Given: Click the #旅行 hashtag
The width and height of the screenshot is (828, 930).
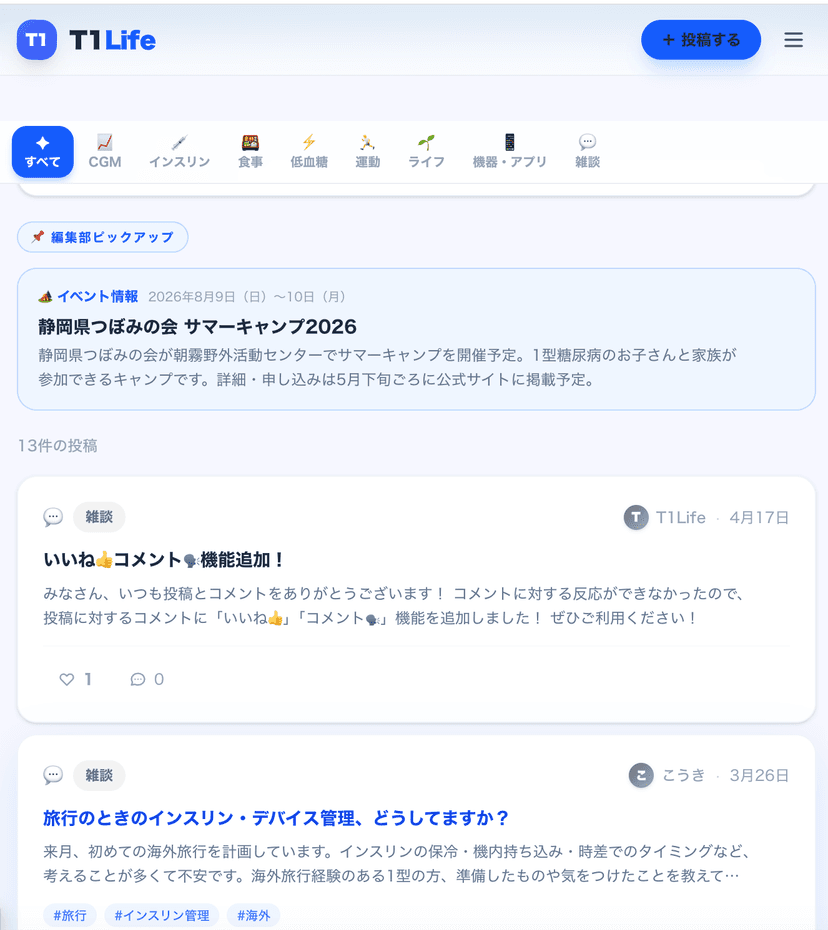Looking at the screenshot, I should coord(69,915).
